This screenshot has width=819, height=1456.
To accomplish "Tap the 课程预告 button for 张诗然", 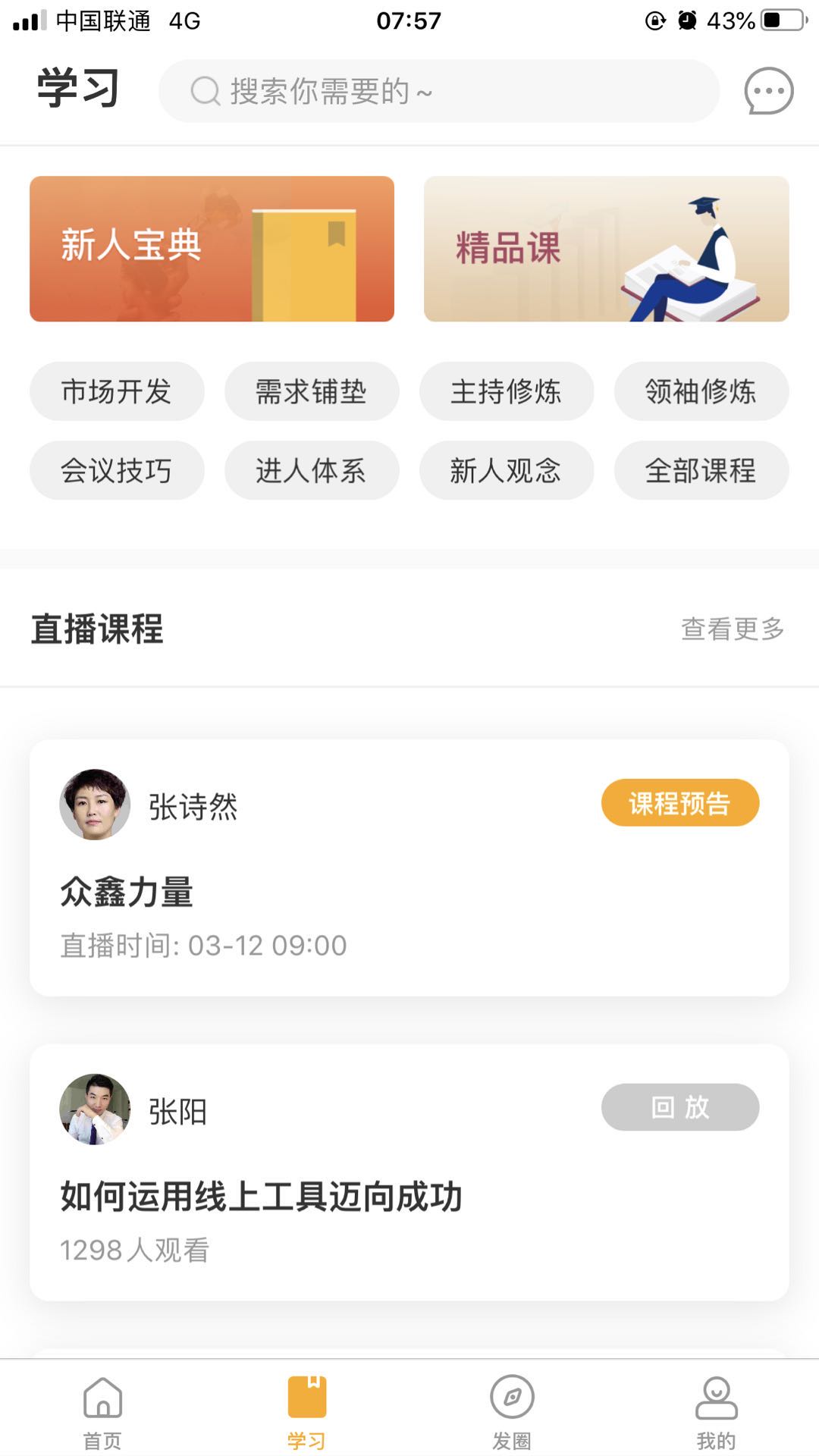I will pyautogui.click(x=679, y=803).
